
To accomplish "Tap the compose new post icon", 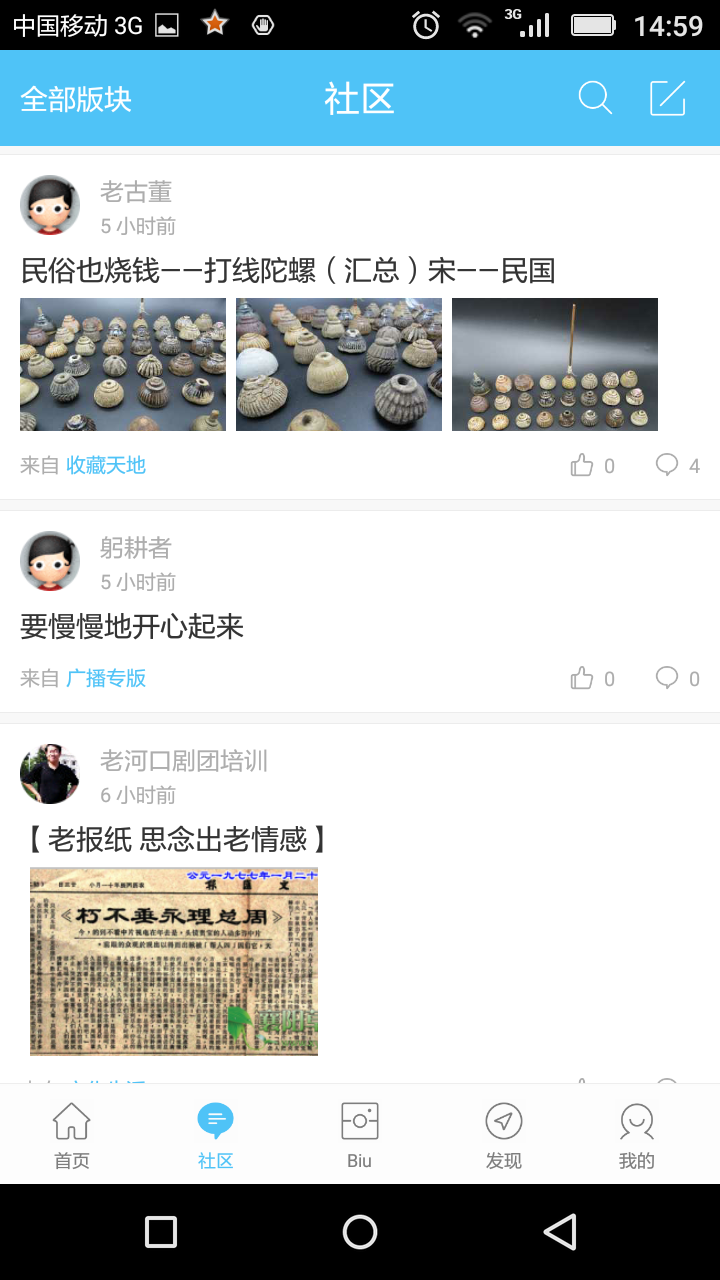I will pos(666,98).
